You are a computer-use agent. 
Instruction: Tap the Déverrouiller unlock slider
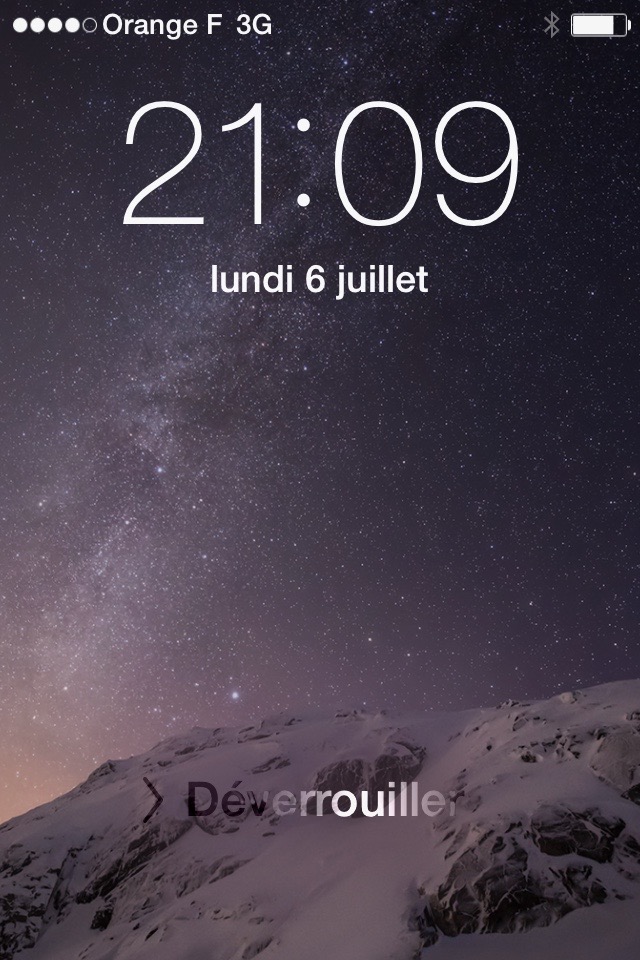(320, 801)
